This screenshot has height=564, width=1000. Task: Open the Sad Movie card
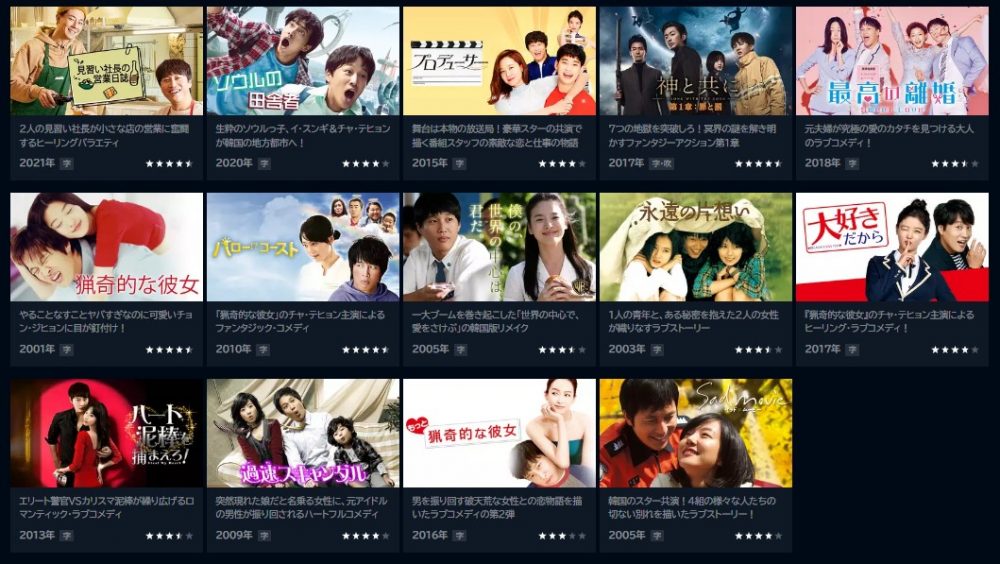[x=695, y=433]
